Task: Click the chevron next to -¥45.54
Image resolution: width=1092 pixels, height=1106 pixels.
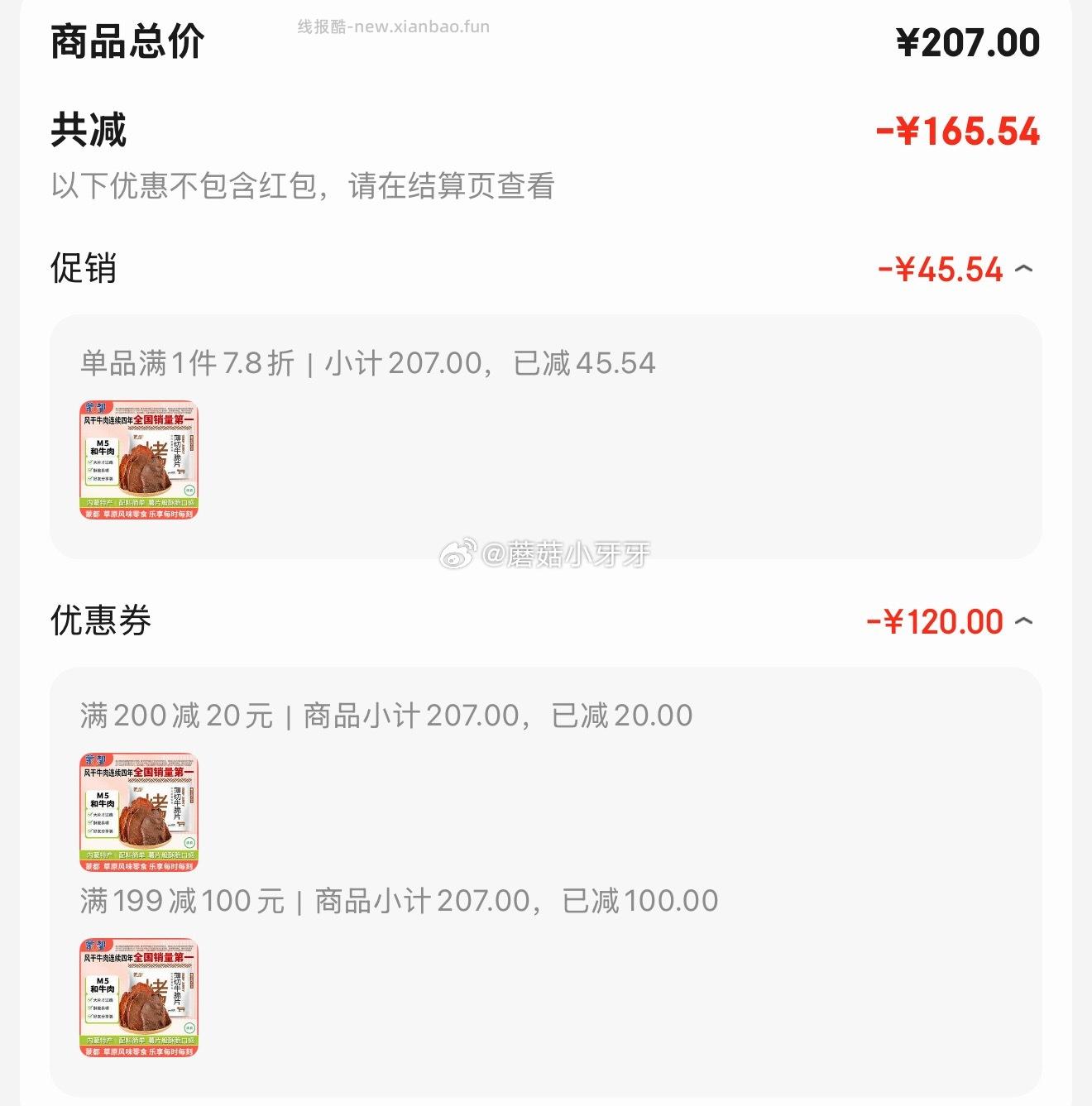Action: (1025, 271)
